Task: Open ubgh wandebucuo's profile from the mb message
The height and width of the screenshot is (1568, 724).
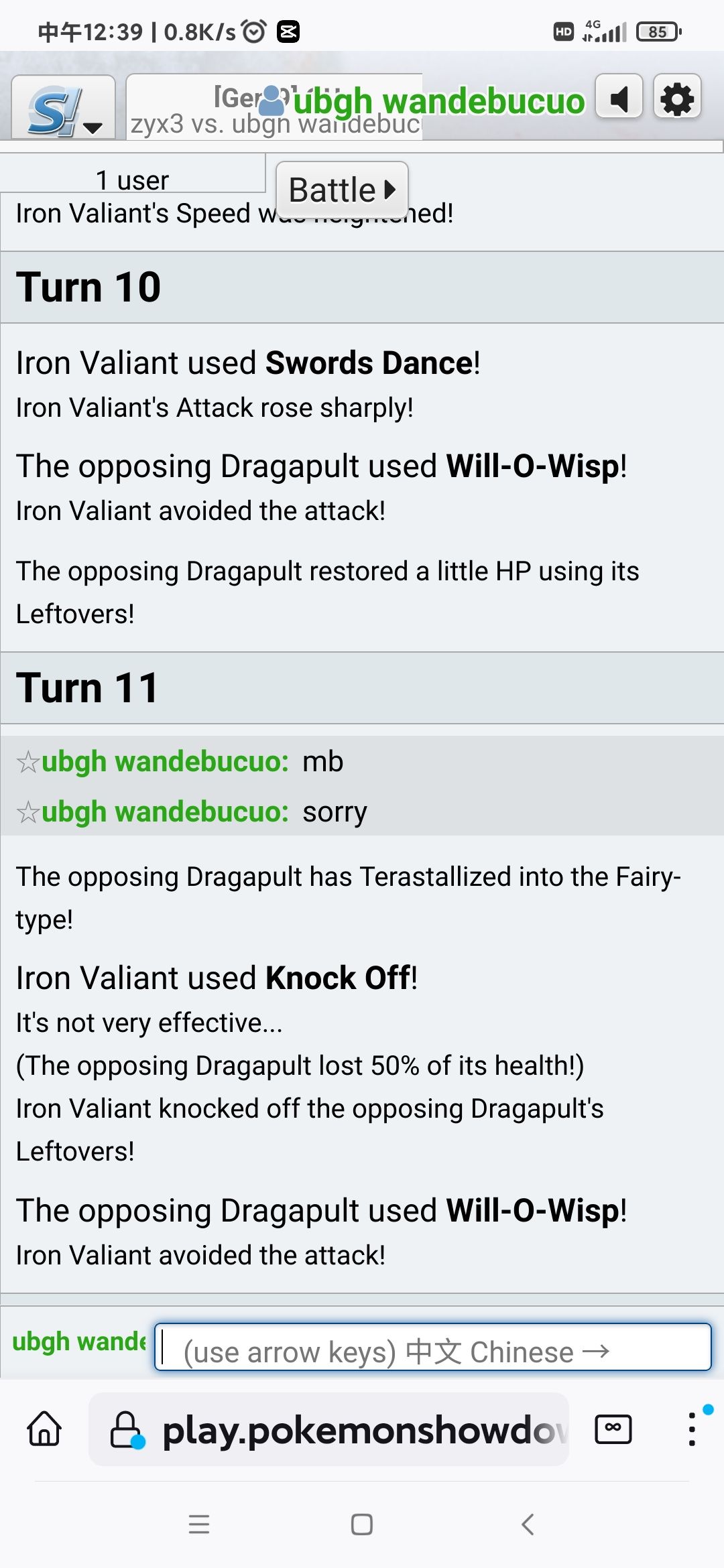Action: pyautogui.click(x=165, y=762)
